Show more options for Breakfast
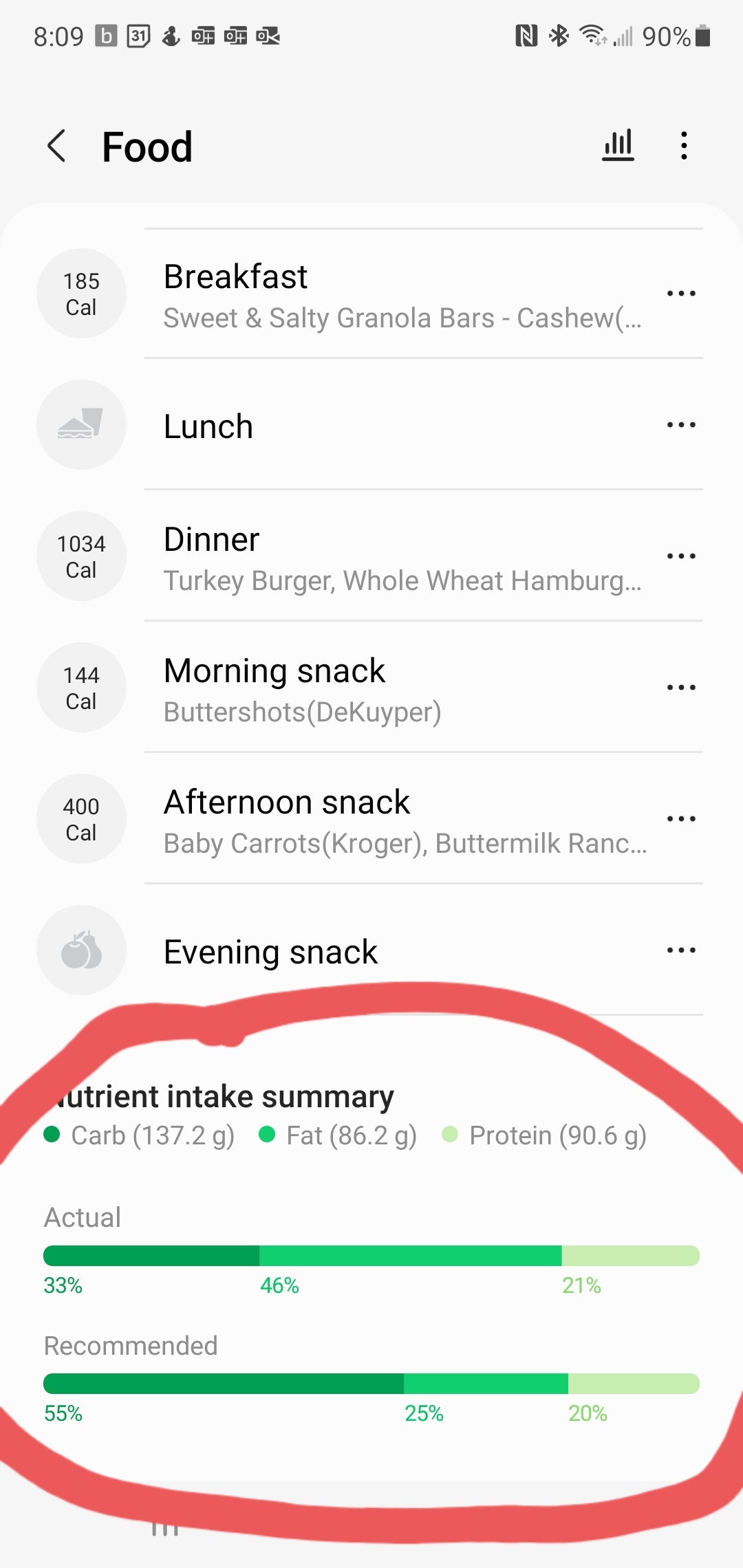743x1568 pixels. [681, 294]
